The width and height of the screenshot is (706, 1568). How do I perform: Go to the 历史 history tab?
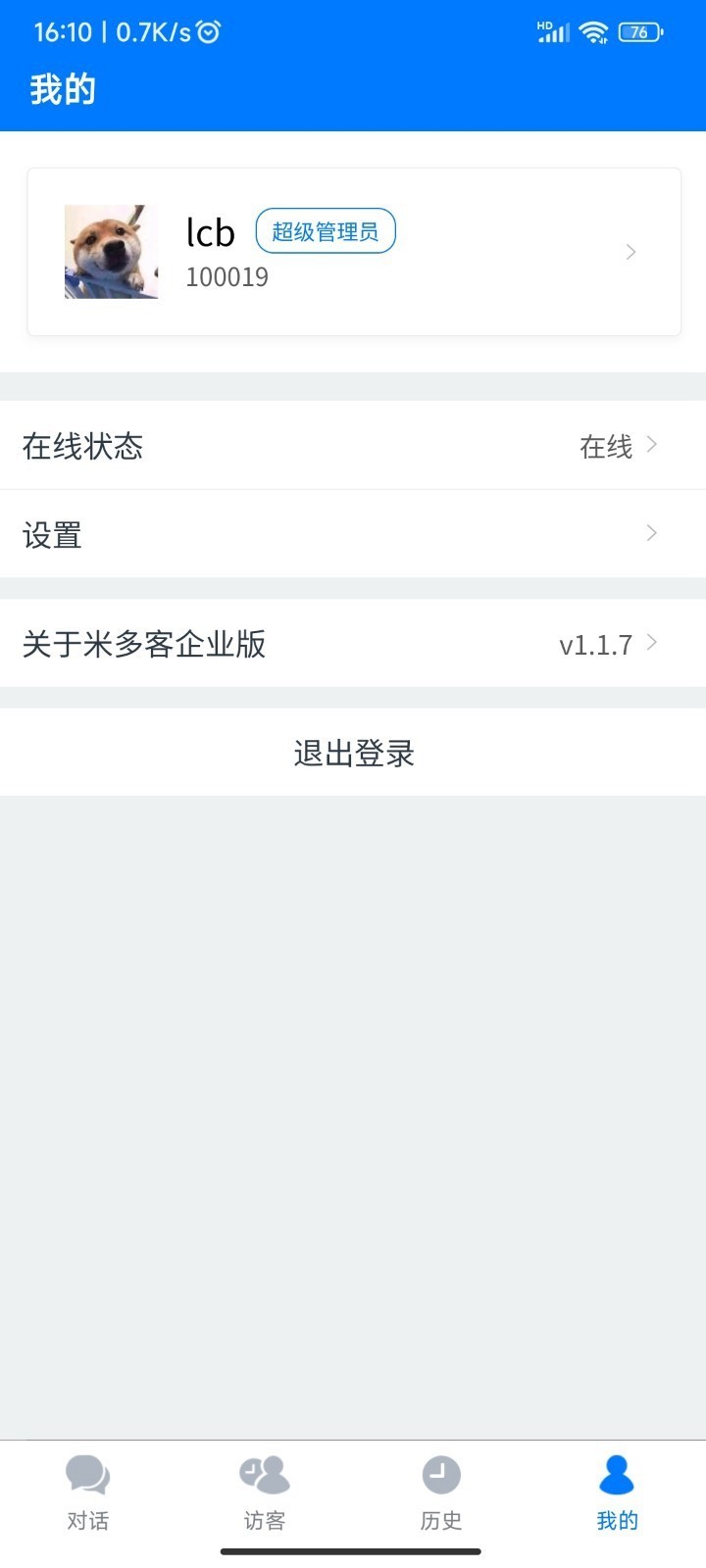441,1494
